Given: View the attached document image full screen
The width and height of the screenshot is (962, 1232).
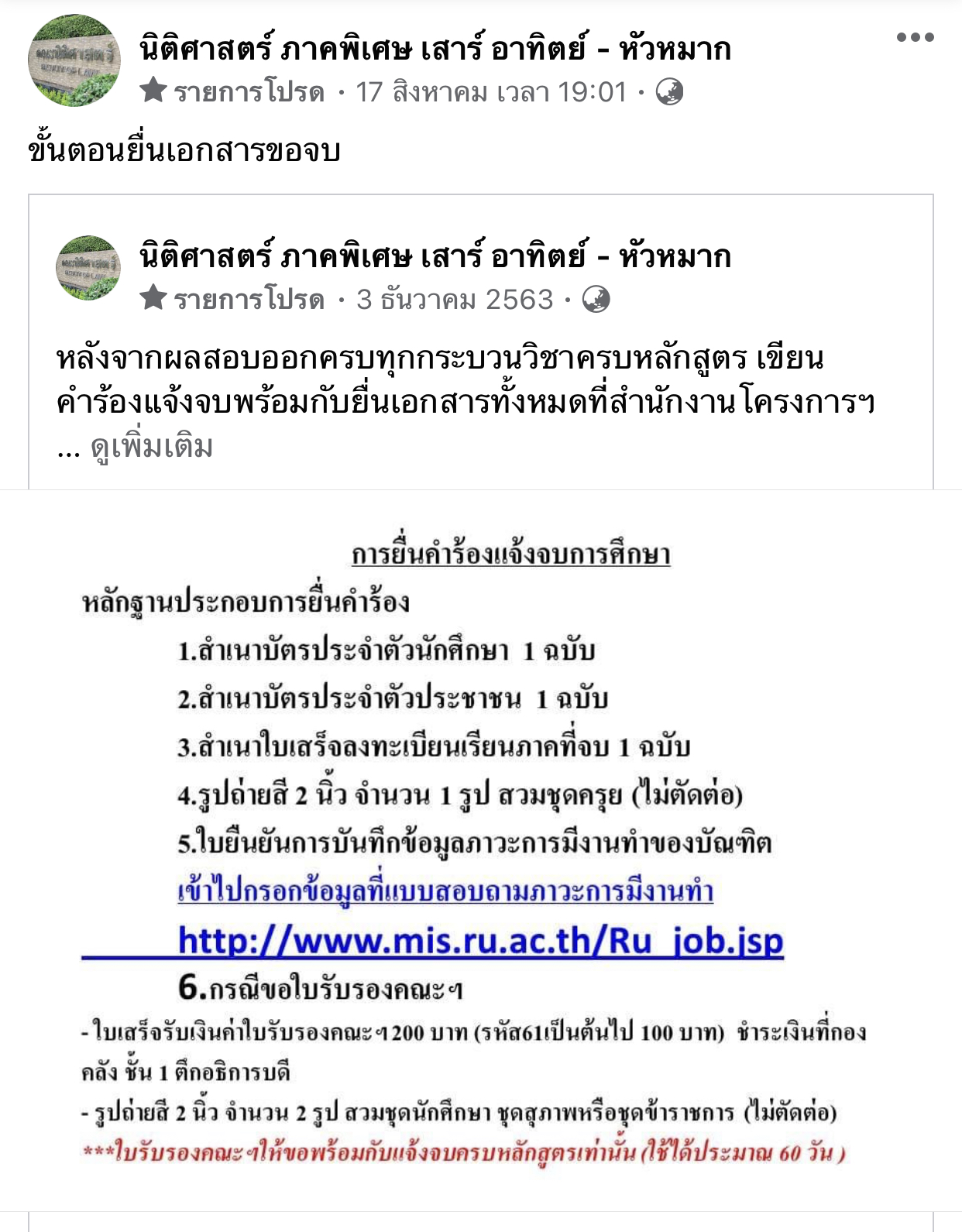Looking at the screenshot, I should pos(480,852).
